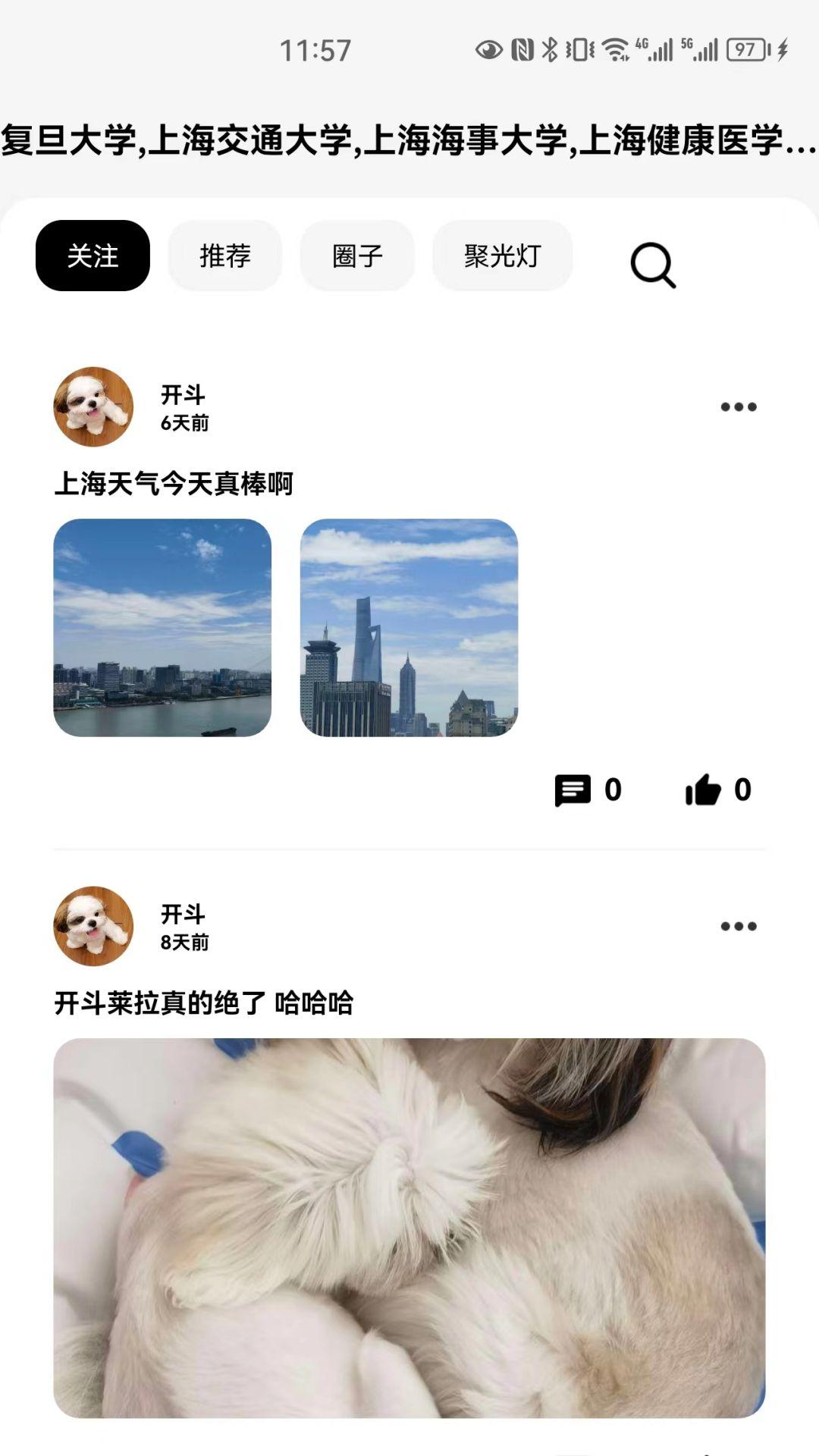
Task: Switch to the 推荐 tab
Action: (x=225, y=256)
